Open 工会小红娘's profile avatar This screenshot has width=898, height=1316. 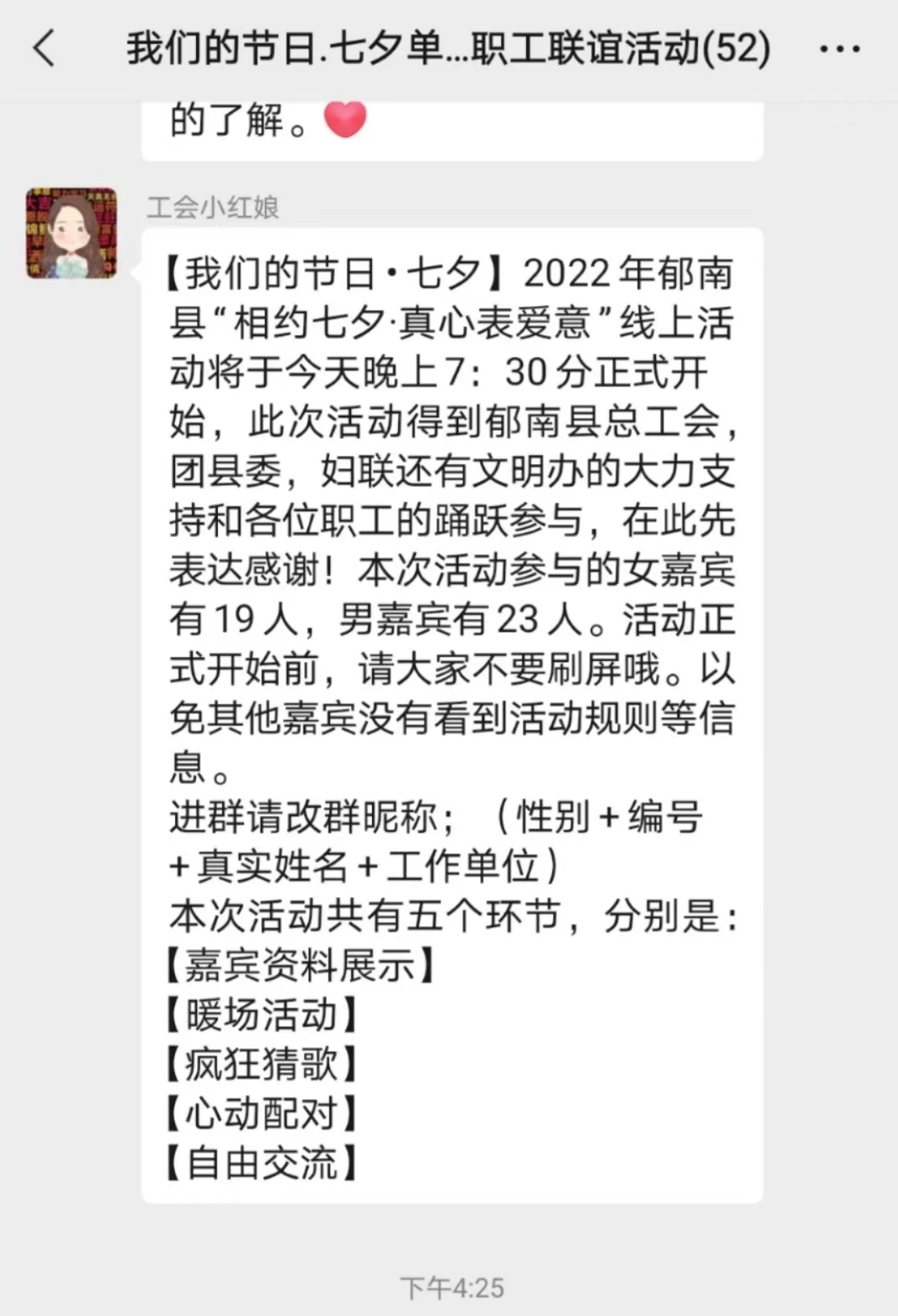(x=71, y=234)
